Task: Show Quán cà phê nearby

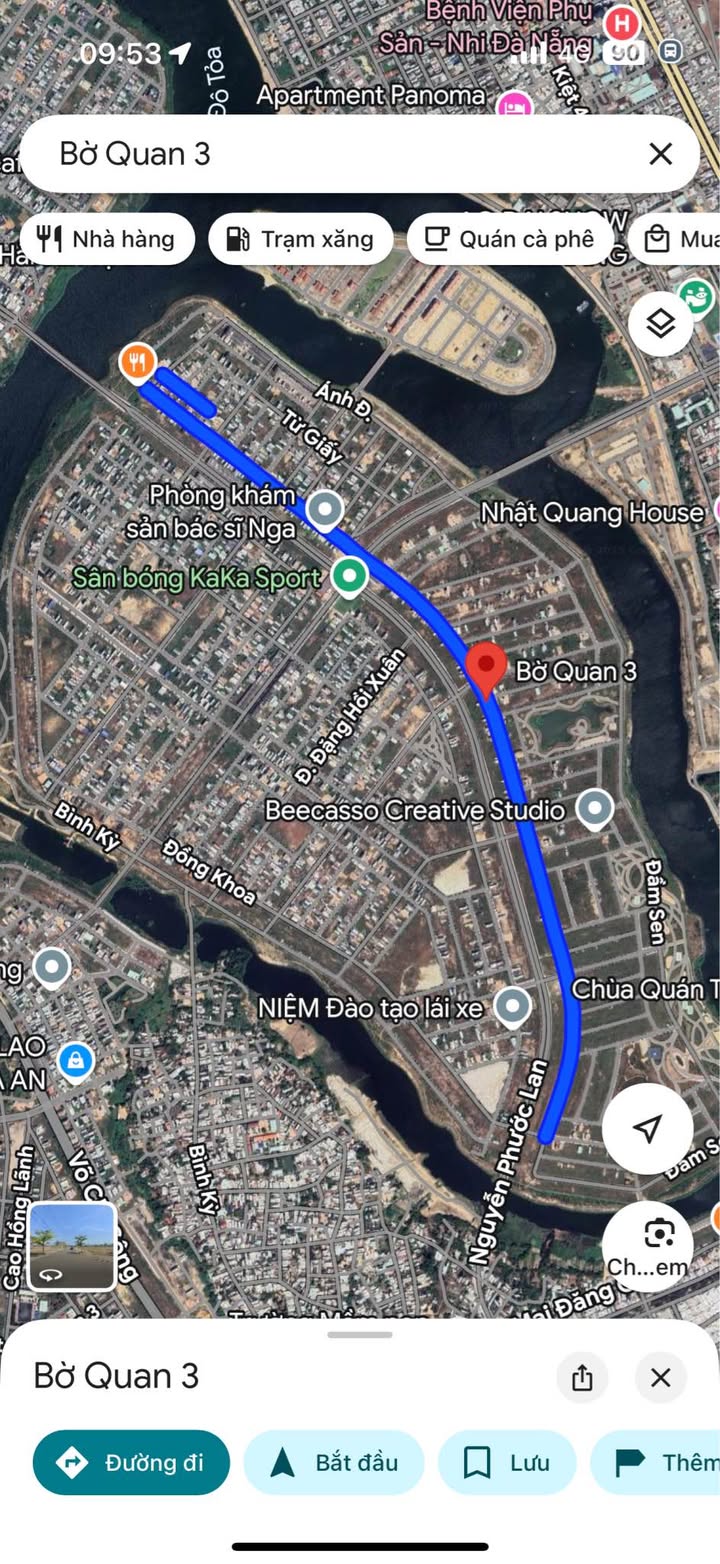Action: pyautogui.click(x=509, y=239)
